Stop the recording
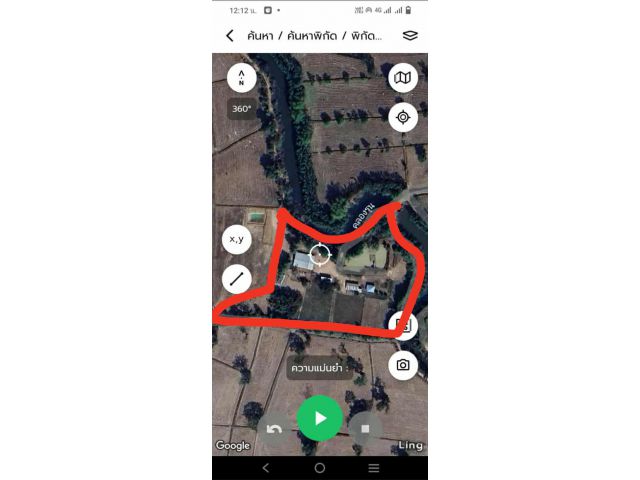Image resolution: width=640 pixels, height=480 pixels. pyautogui.click(x=365, y=429)
